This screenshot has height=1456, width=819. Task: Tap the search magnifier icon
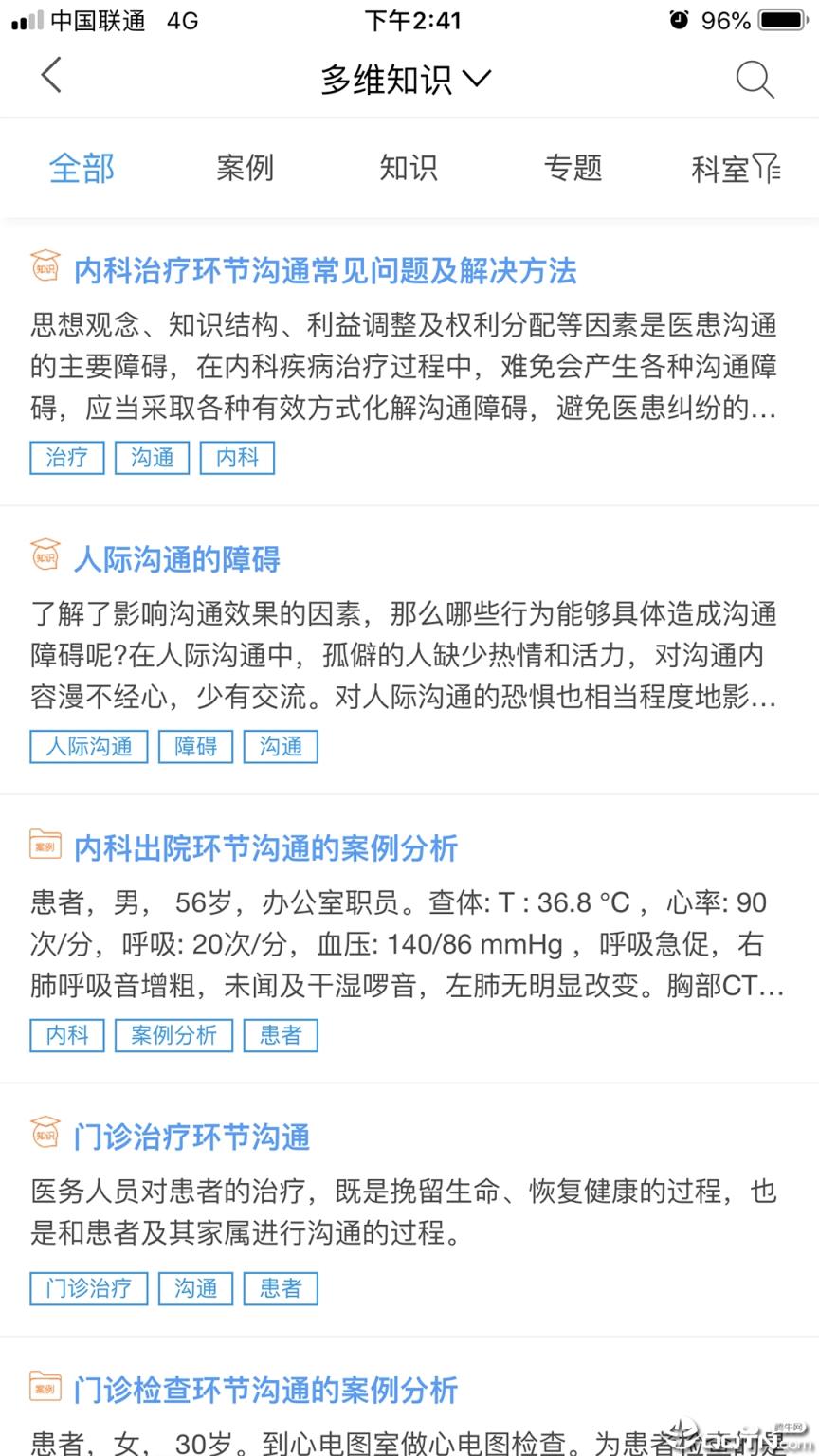pyautogui.click(x=755, y=80)
